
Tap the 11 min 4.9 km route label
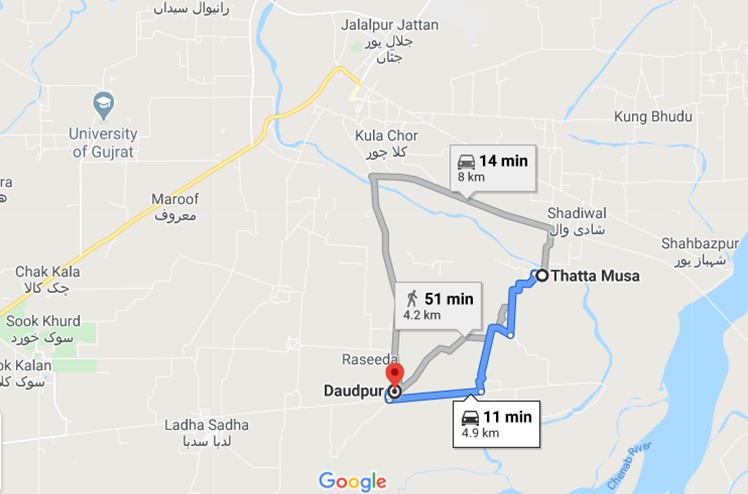click(497, 424)
